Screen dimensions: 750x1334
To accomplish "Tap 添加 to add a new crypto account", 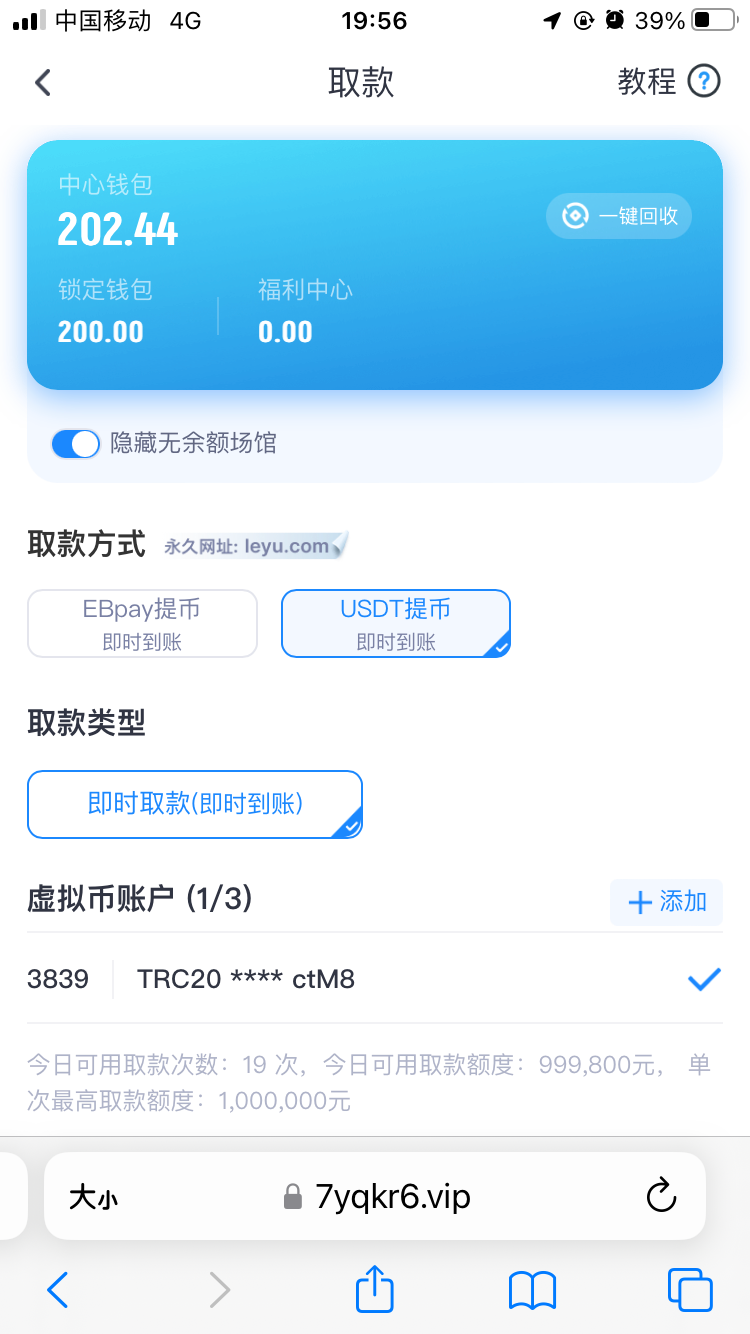I will [665, 901].
